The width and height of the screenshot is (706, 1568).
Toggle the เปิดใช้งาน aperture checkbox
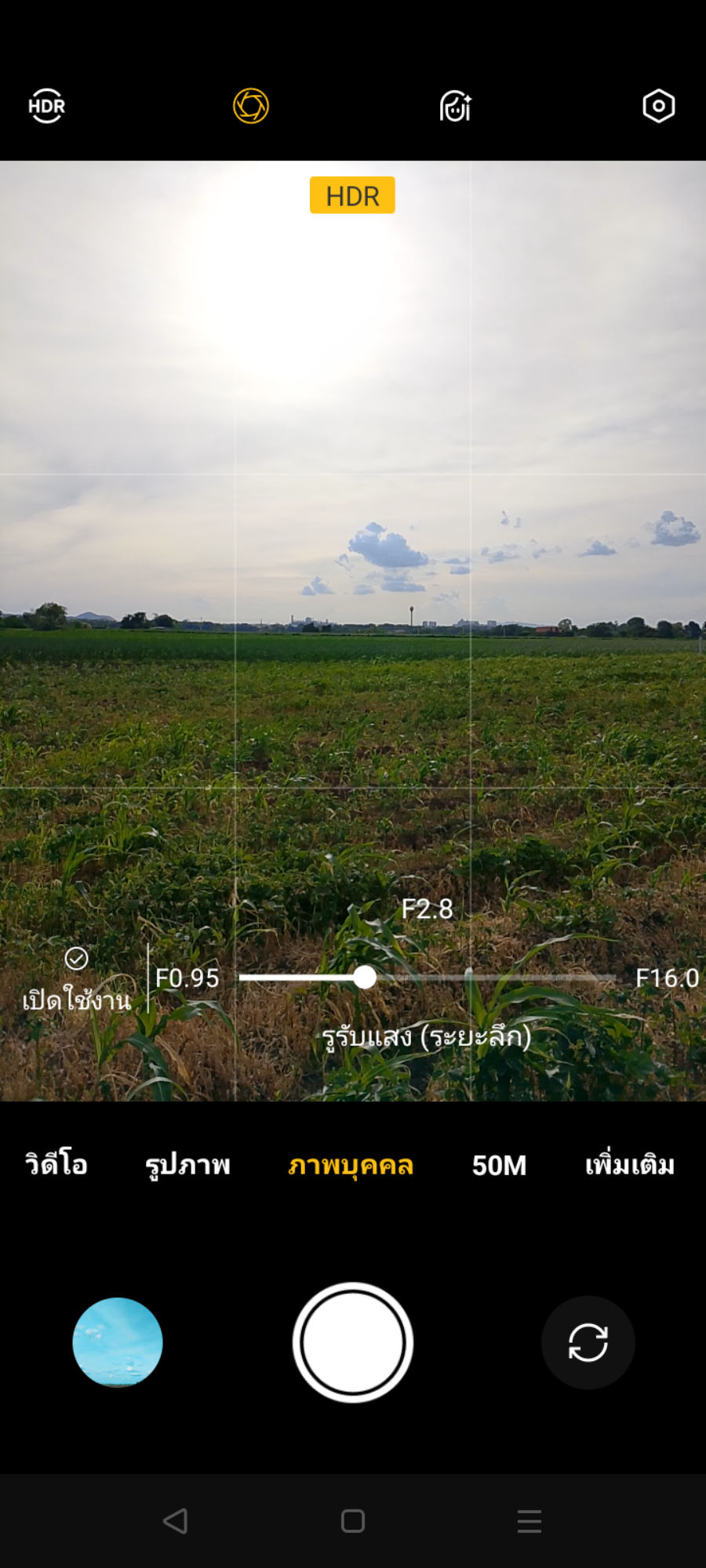tap(76, 960)
